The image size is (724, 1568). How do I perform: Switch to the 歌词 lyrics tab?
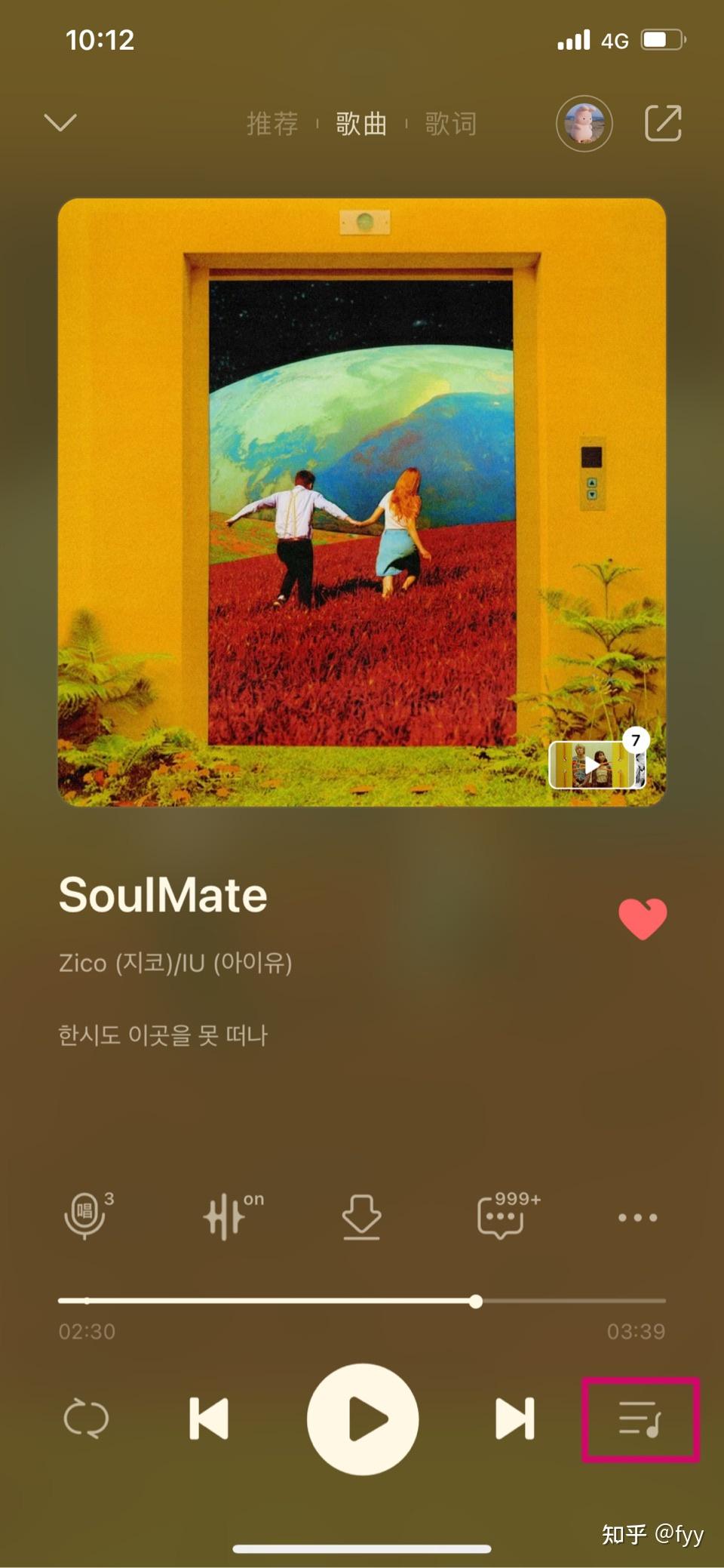click(x=450, y=124)
